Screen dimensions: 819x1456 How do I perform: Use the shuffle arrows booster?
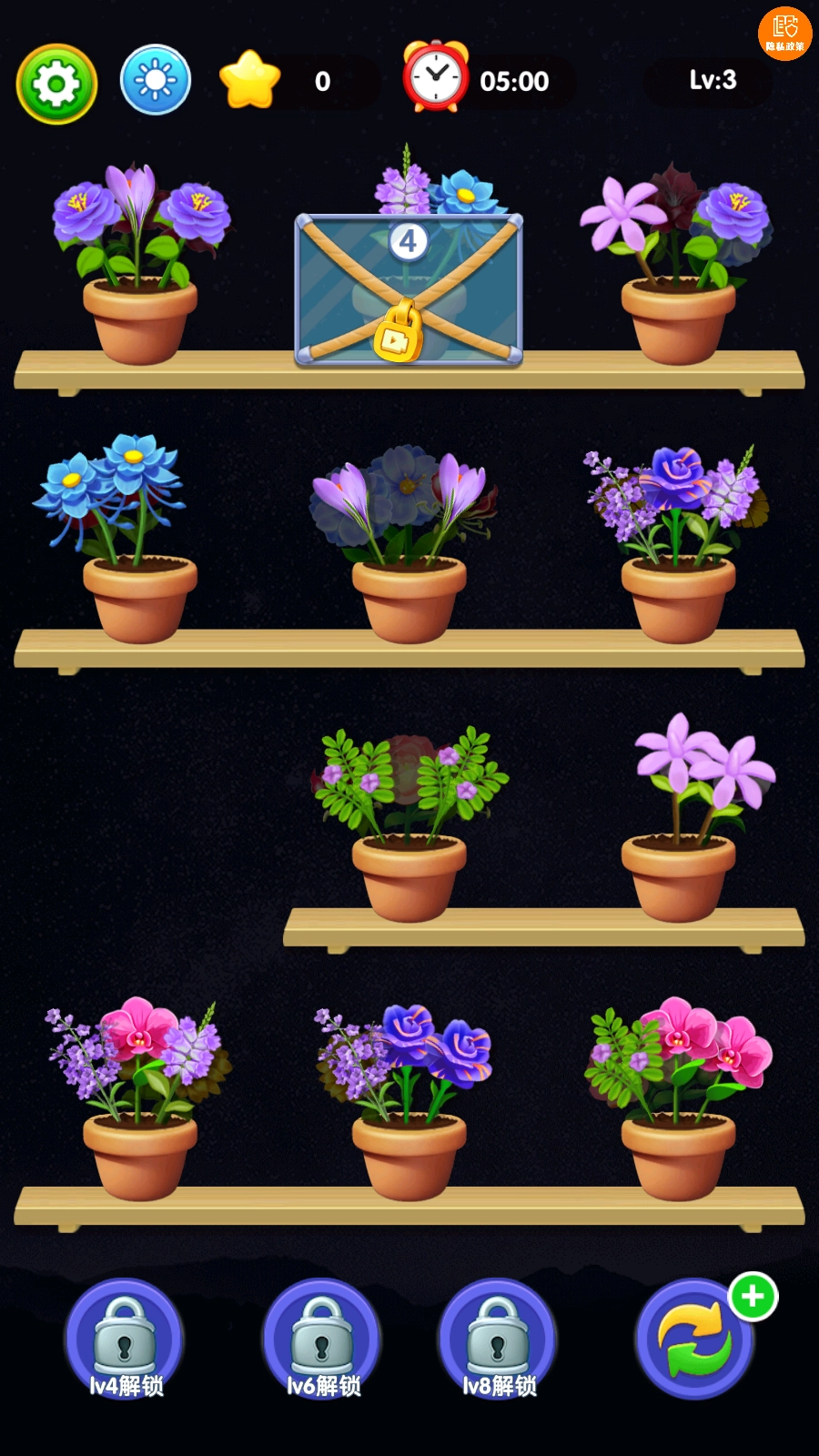tap(695, 1340)
